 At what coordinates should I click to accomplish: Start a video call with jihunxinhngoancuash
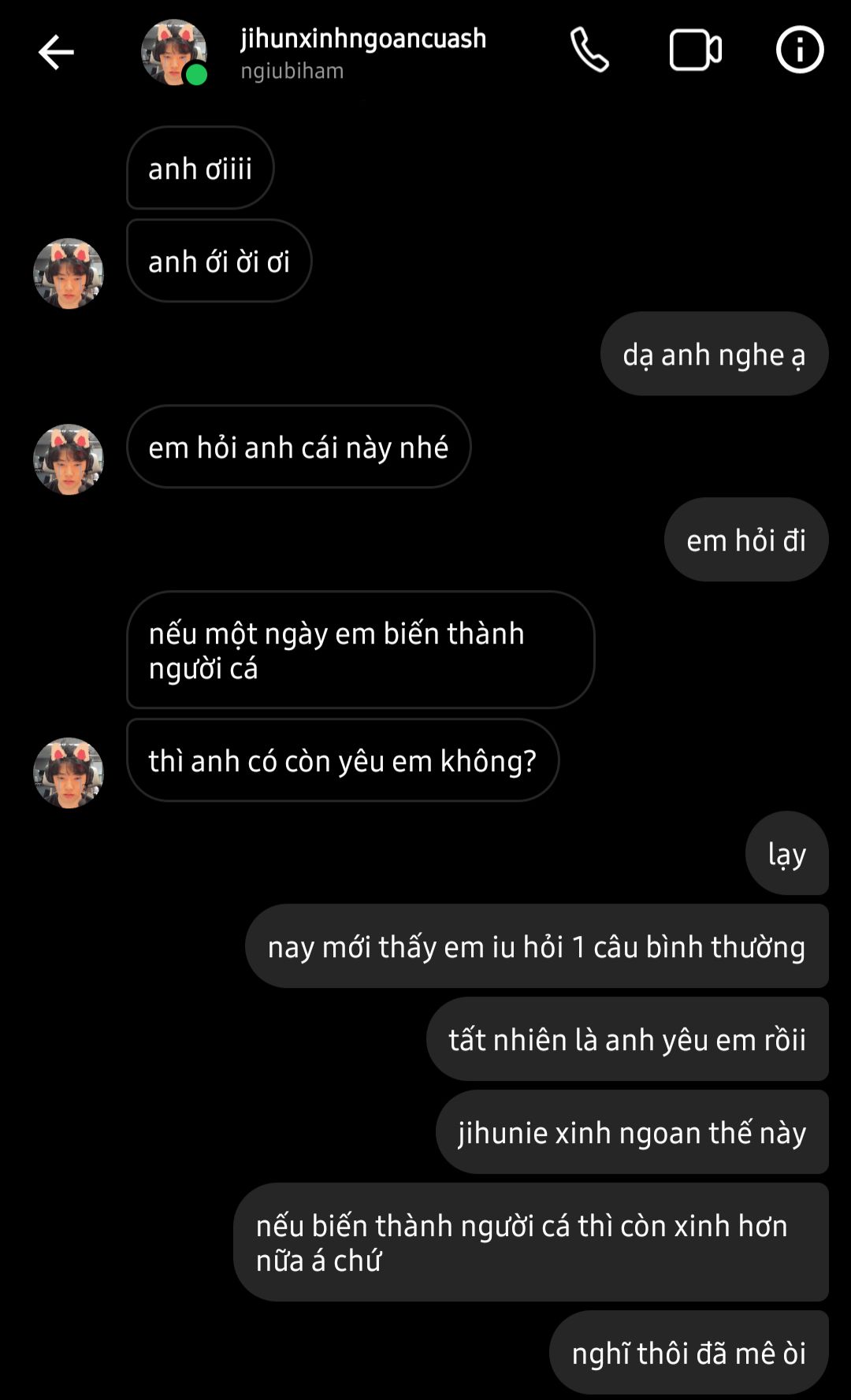pos(695,50)
